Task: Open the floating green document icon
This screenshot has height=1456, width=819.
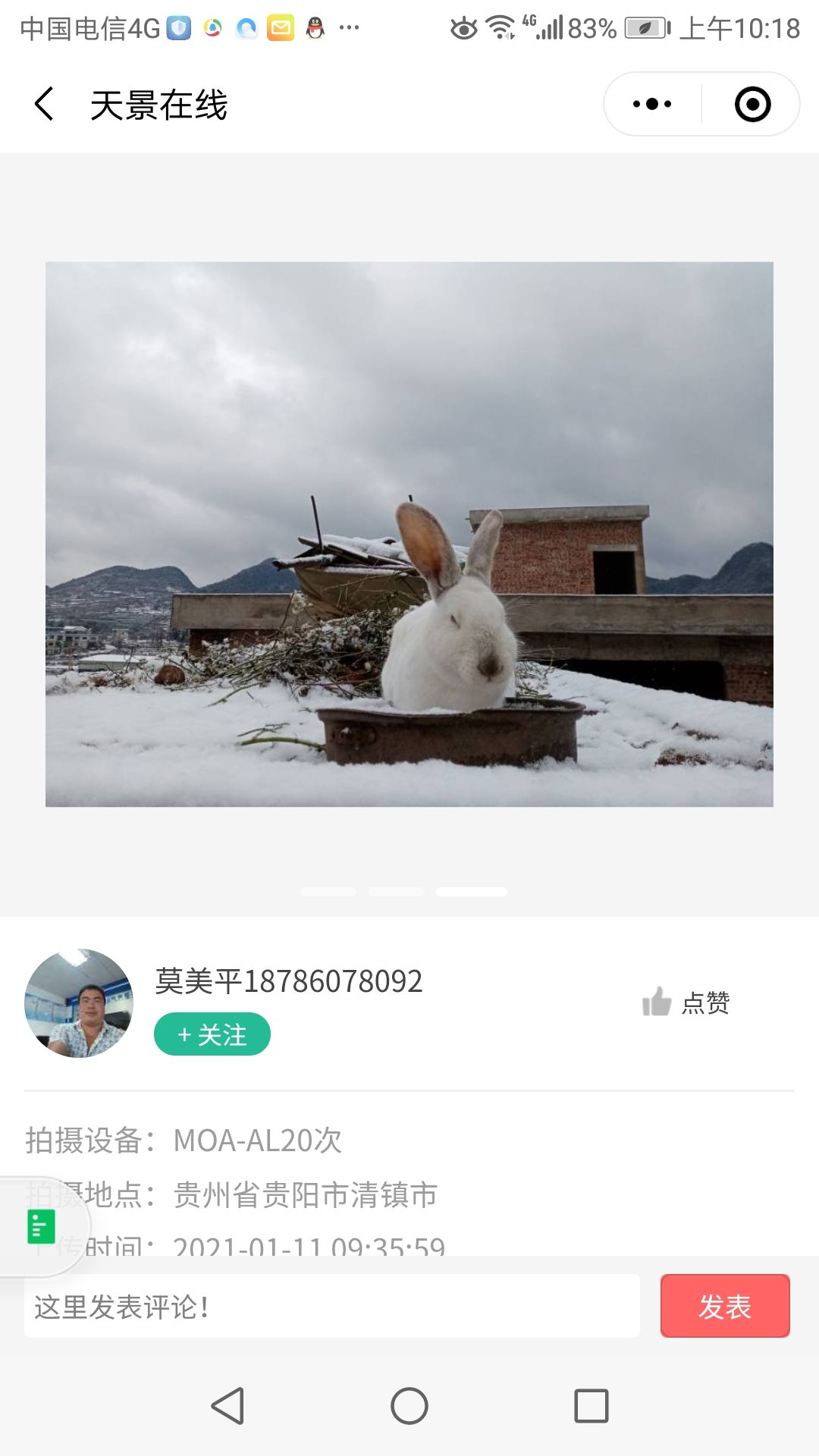Action: point(41,1226)
